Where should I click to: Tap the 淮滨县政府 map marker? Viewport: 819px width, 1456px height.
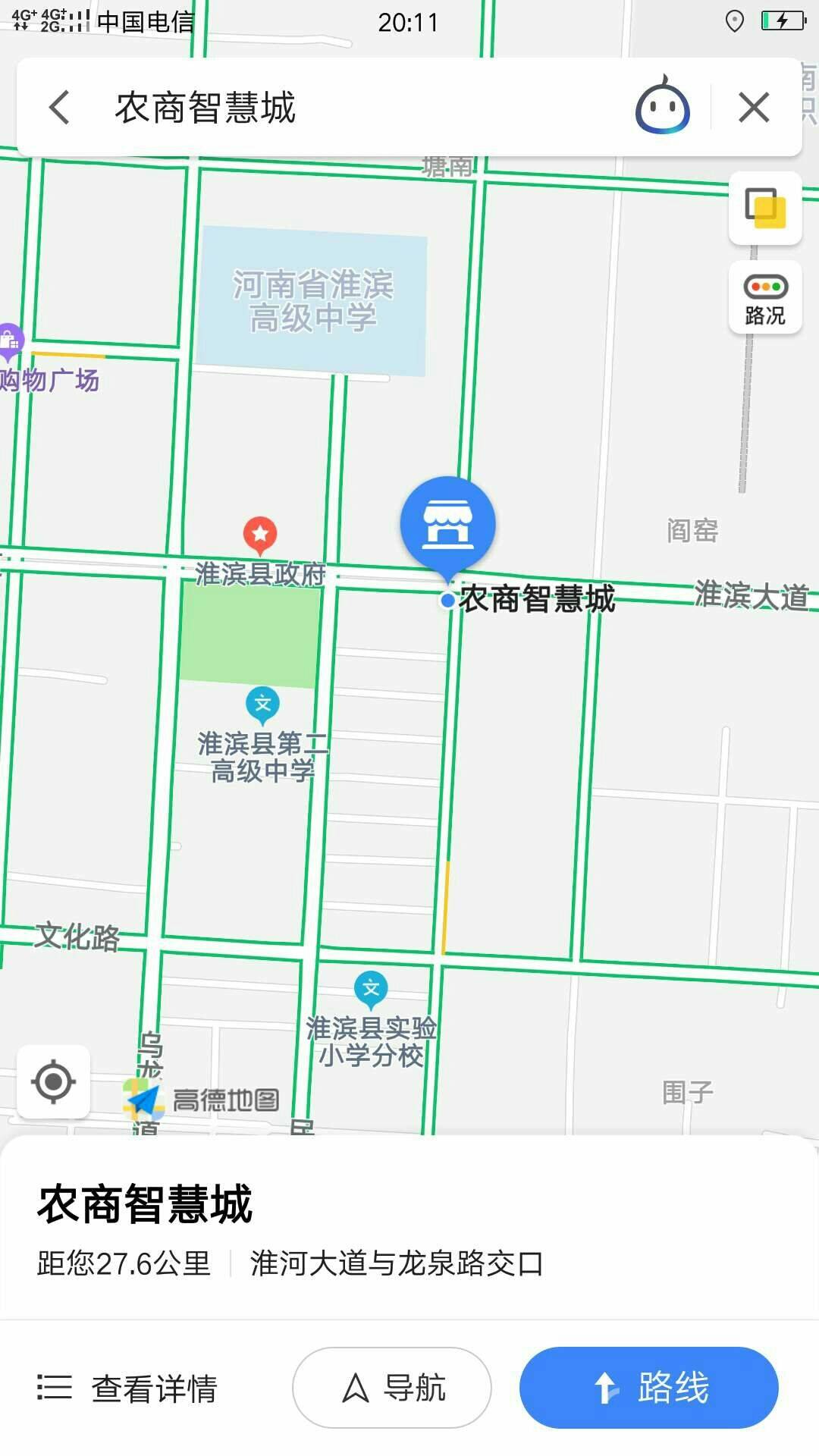[260, 535]
